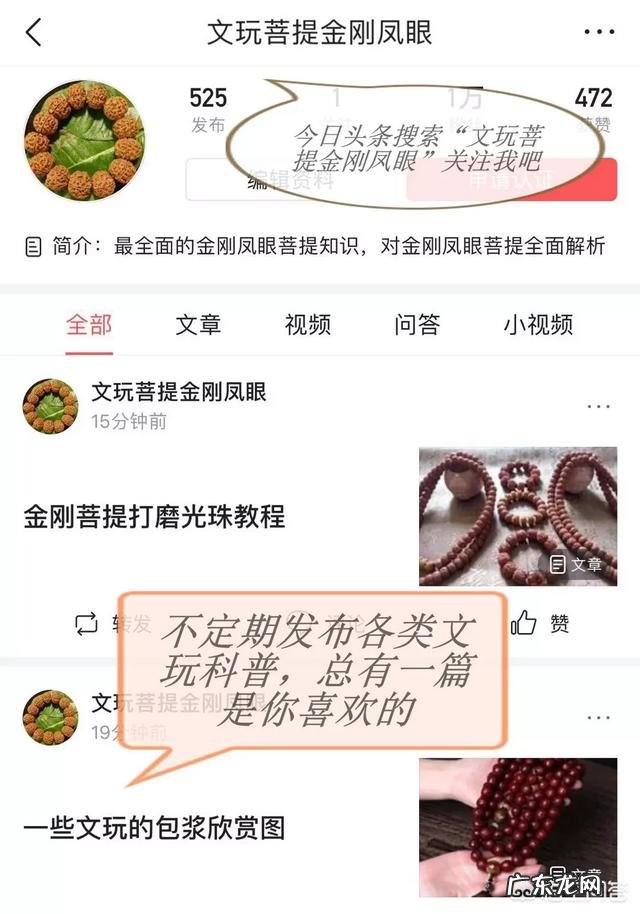
Task: Tap the more options dots on the 15分钟前 post
Action: [598, 406]
